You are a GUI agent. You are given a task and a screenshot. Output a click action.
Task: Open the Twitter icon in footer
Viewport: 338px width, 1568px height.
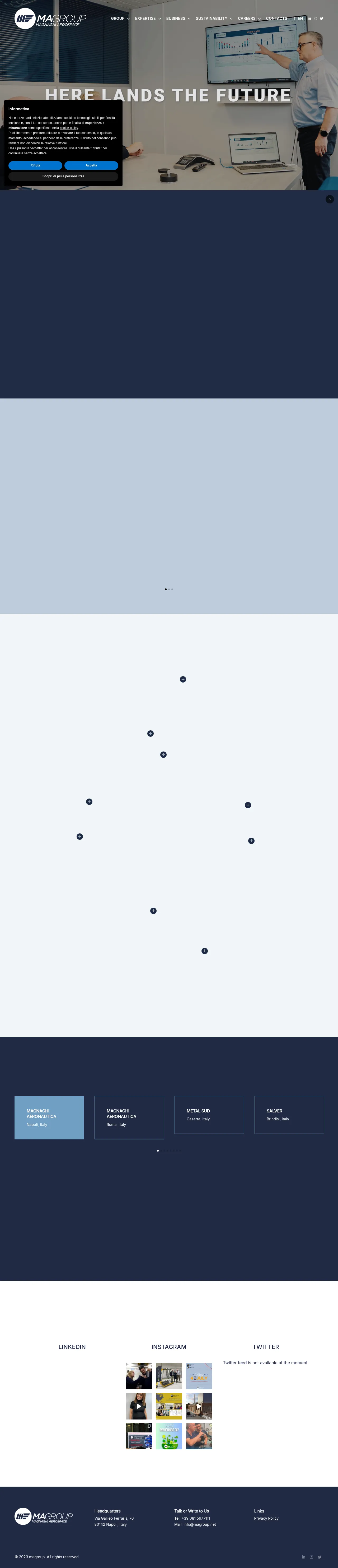(x=320, y=1557)
